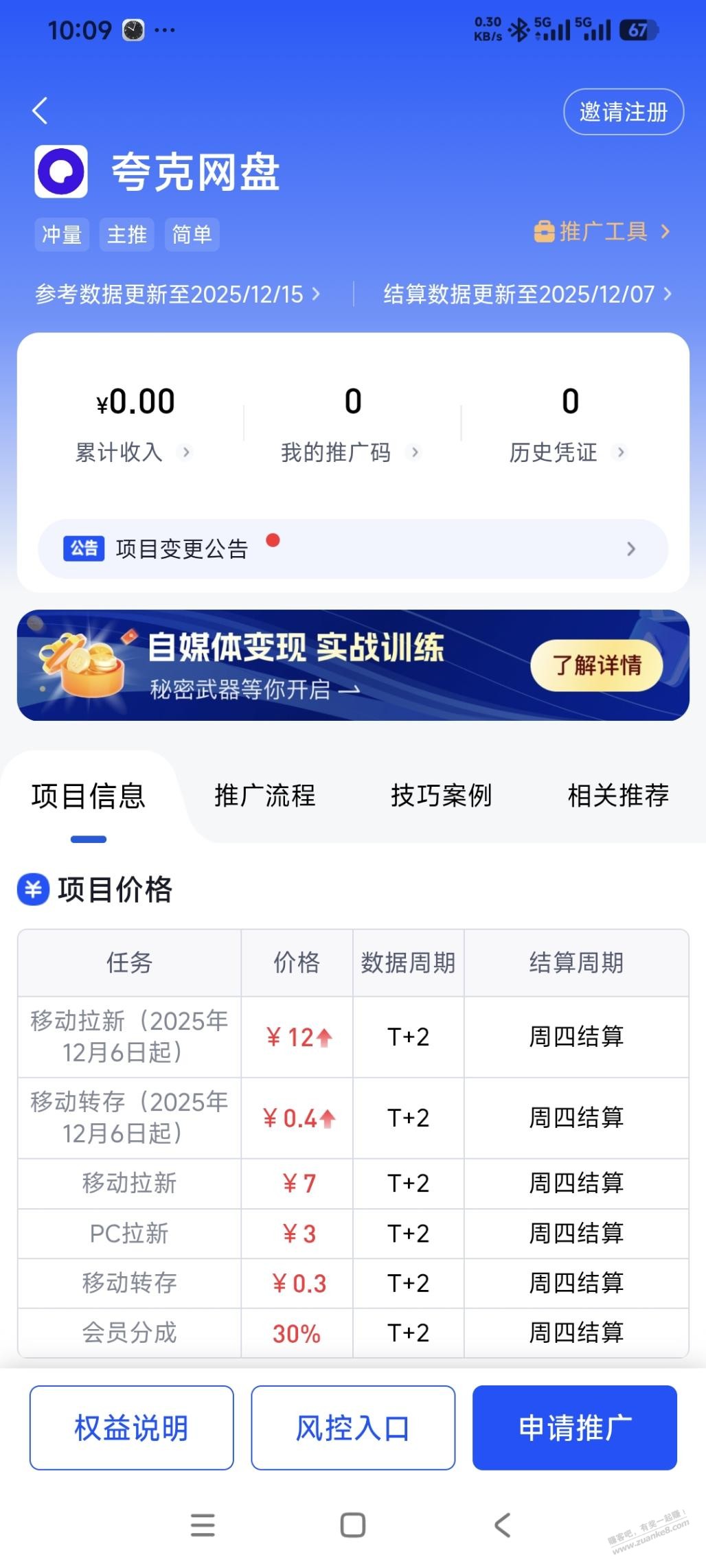Open 推广工具
Screen dimensions: 706x1568
[601, 232]
